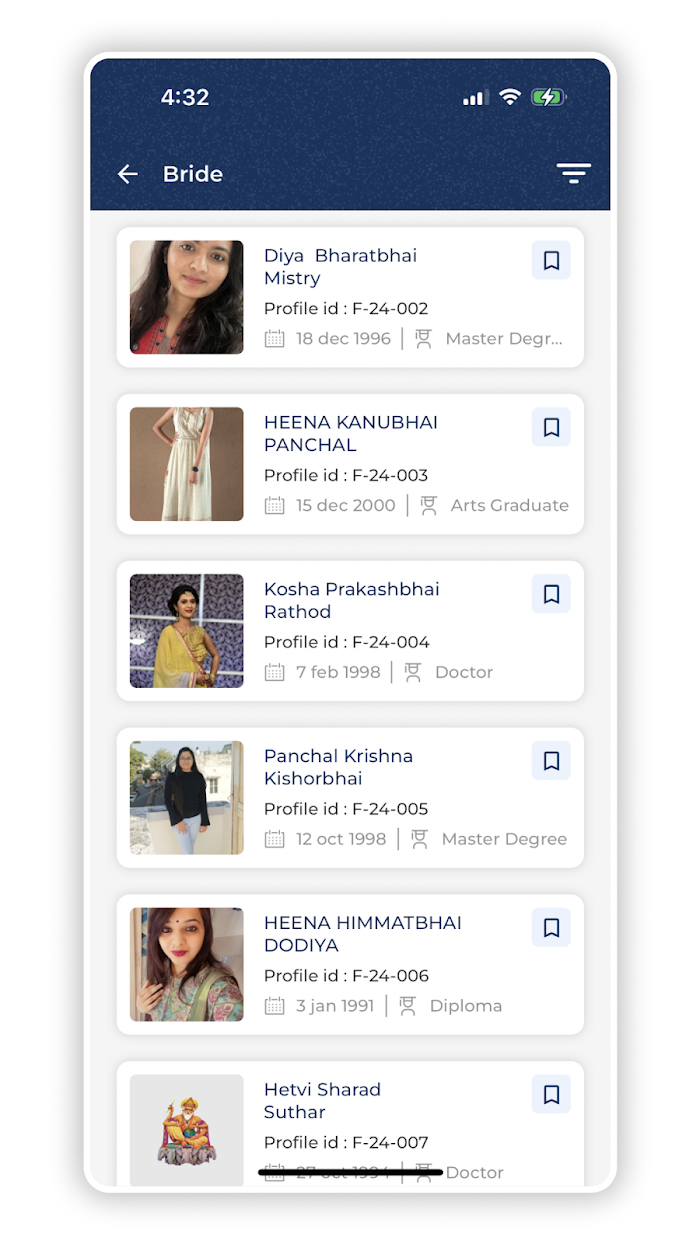This screenshot has width=700, height=1244.
Task: Open Kosha Prakashbhai Rathod's profile card
Action: tap(350, 631)
